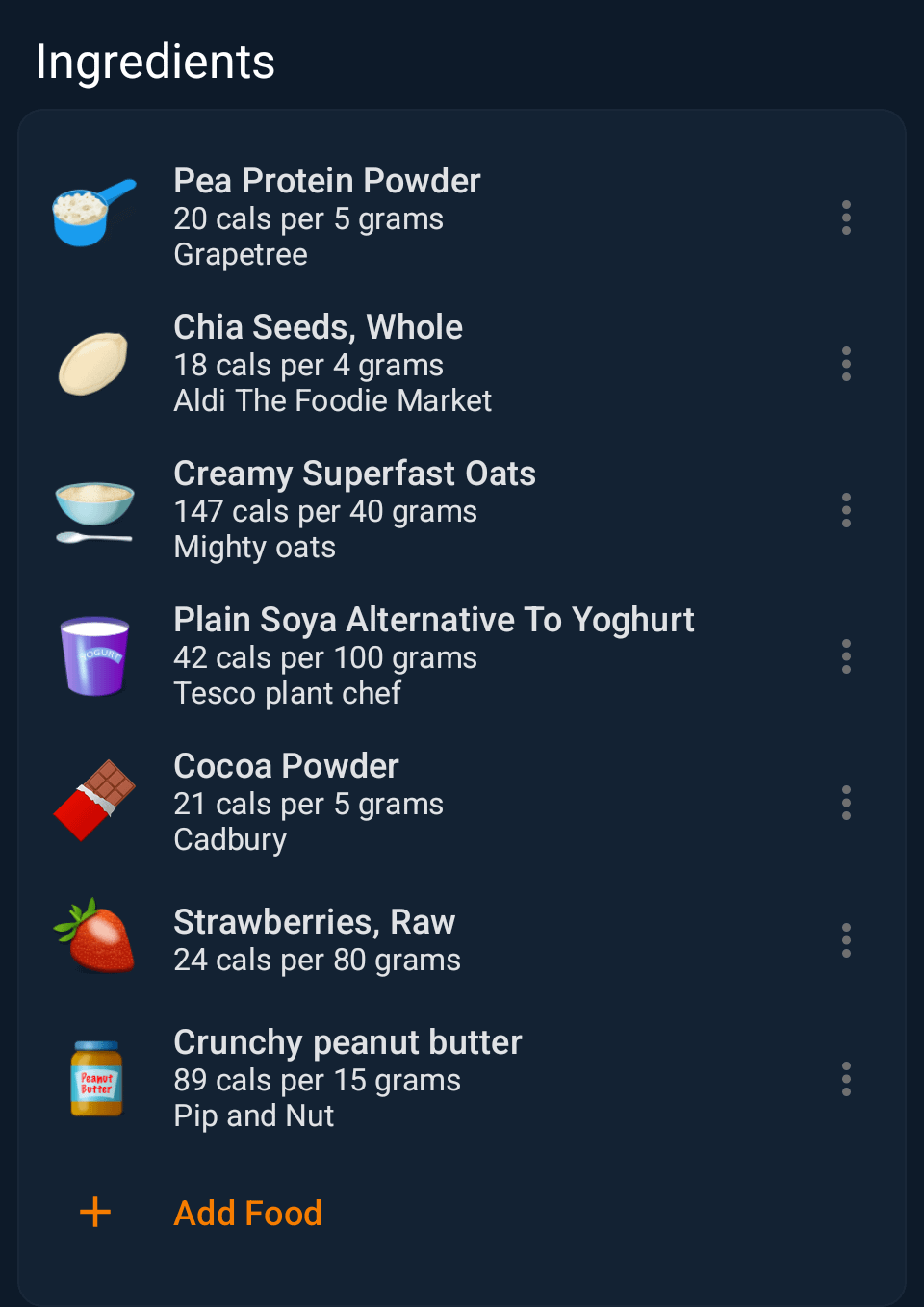View Creamy Superfast Oats details
This screenshot has height=1307, width=924.
(354, 510)
